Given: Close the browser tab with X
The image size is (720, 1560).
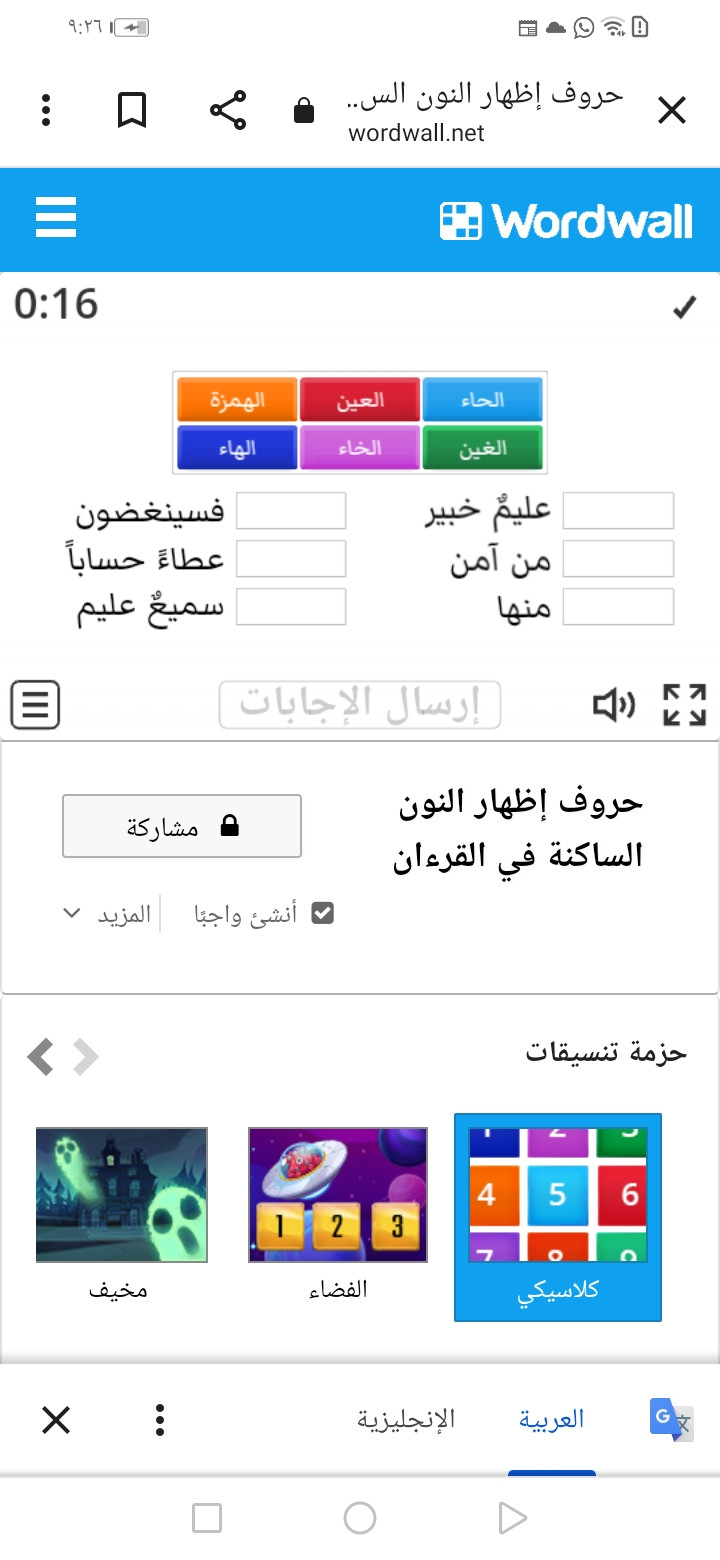Looking at the screenshot, I should 672,110.
